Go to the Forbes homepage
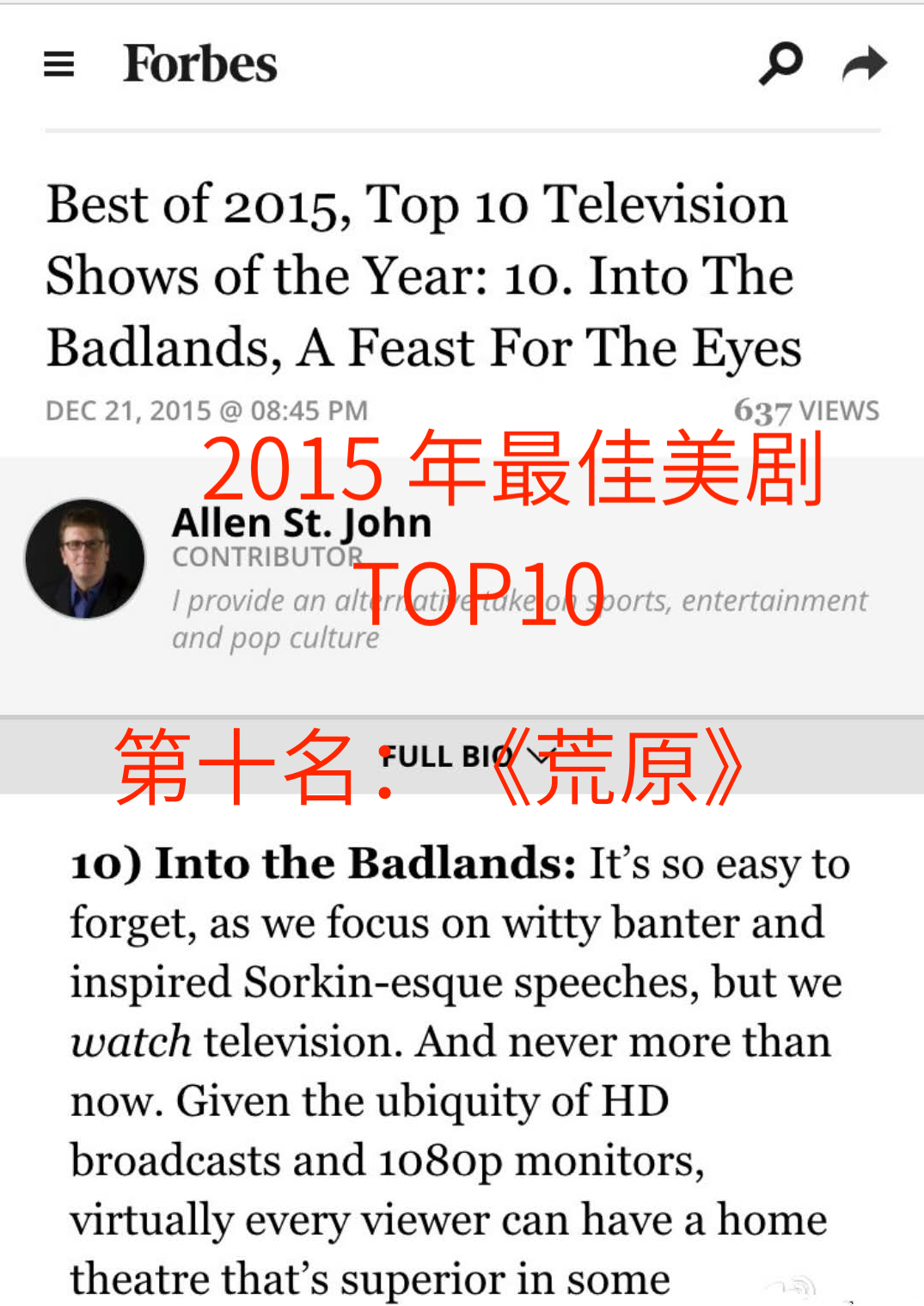This screenshot has height=1306, width=924. (200, 64)
